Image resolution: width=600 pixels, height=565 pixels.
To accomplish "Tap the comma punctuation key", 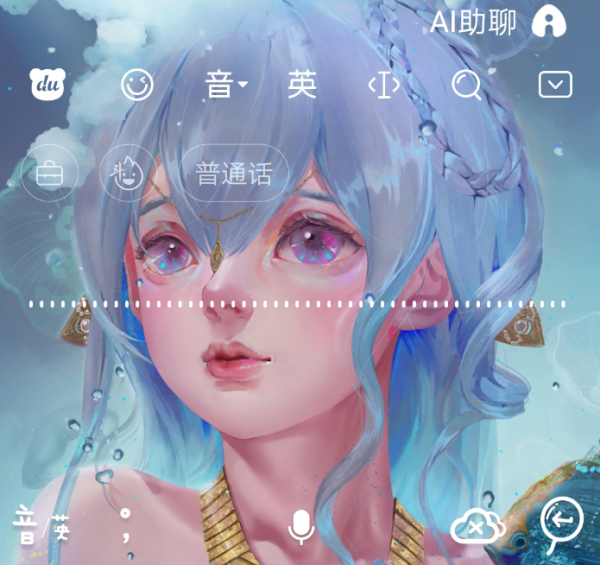I will click(126, 523).
